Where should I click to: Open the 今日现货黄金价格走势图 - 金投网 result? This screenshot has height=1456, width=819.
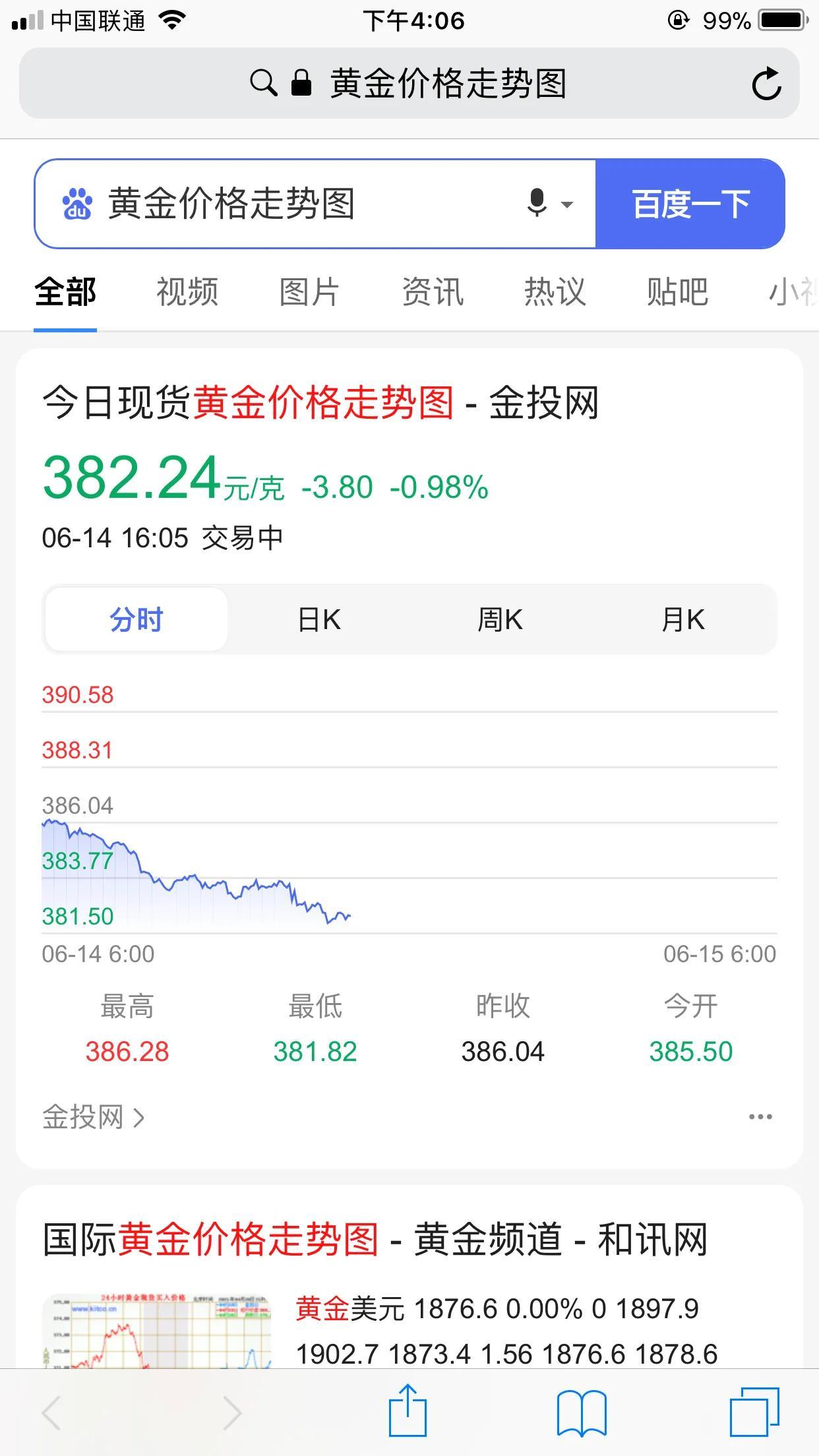coord(320,402)
